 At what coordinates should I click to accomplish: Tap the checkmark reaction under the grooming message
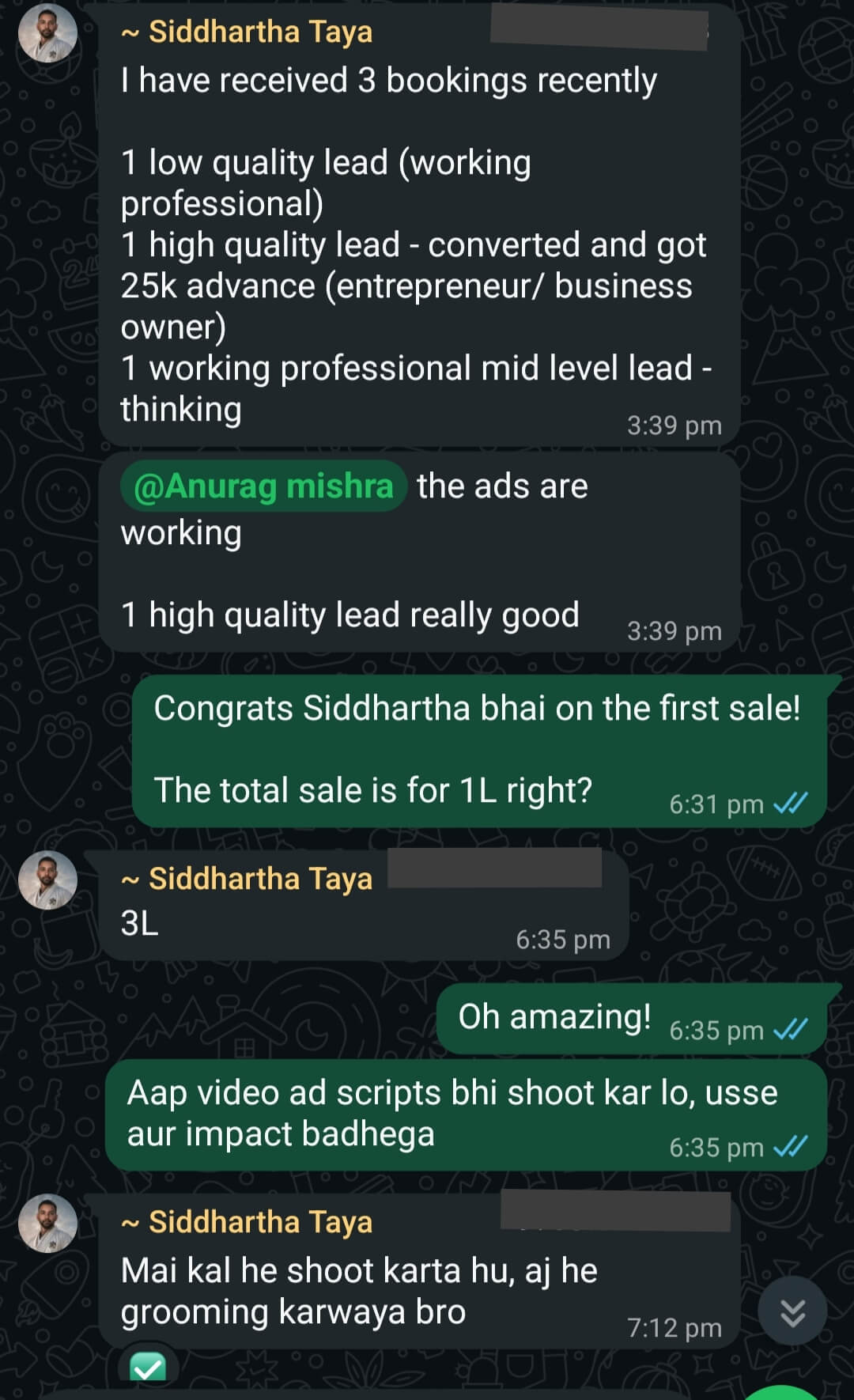point(148,1366)
